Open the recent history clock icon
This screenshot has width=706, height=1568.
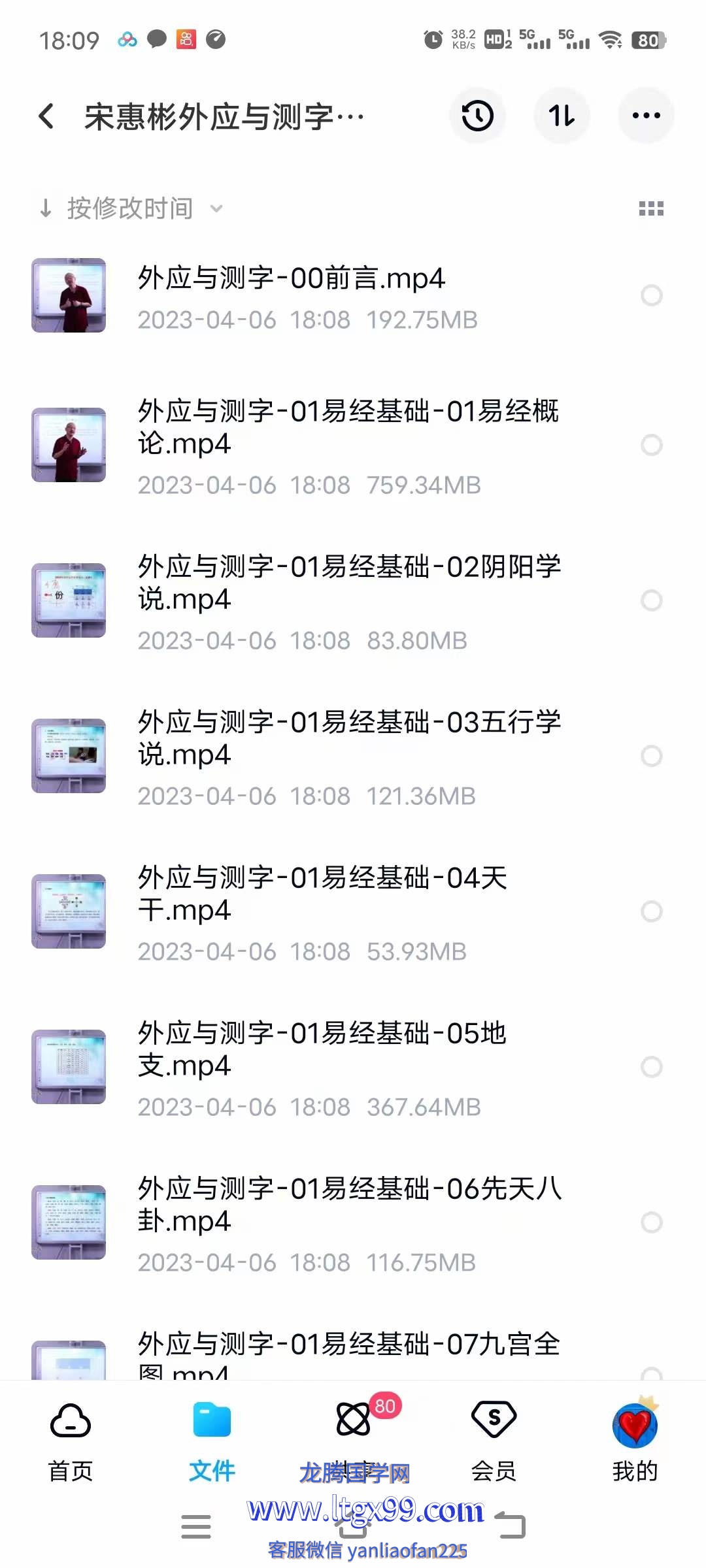pyautogui.click(x=477, y=116)
